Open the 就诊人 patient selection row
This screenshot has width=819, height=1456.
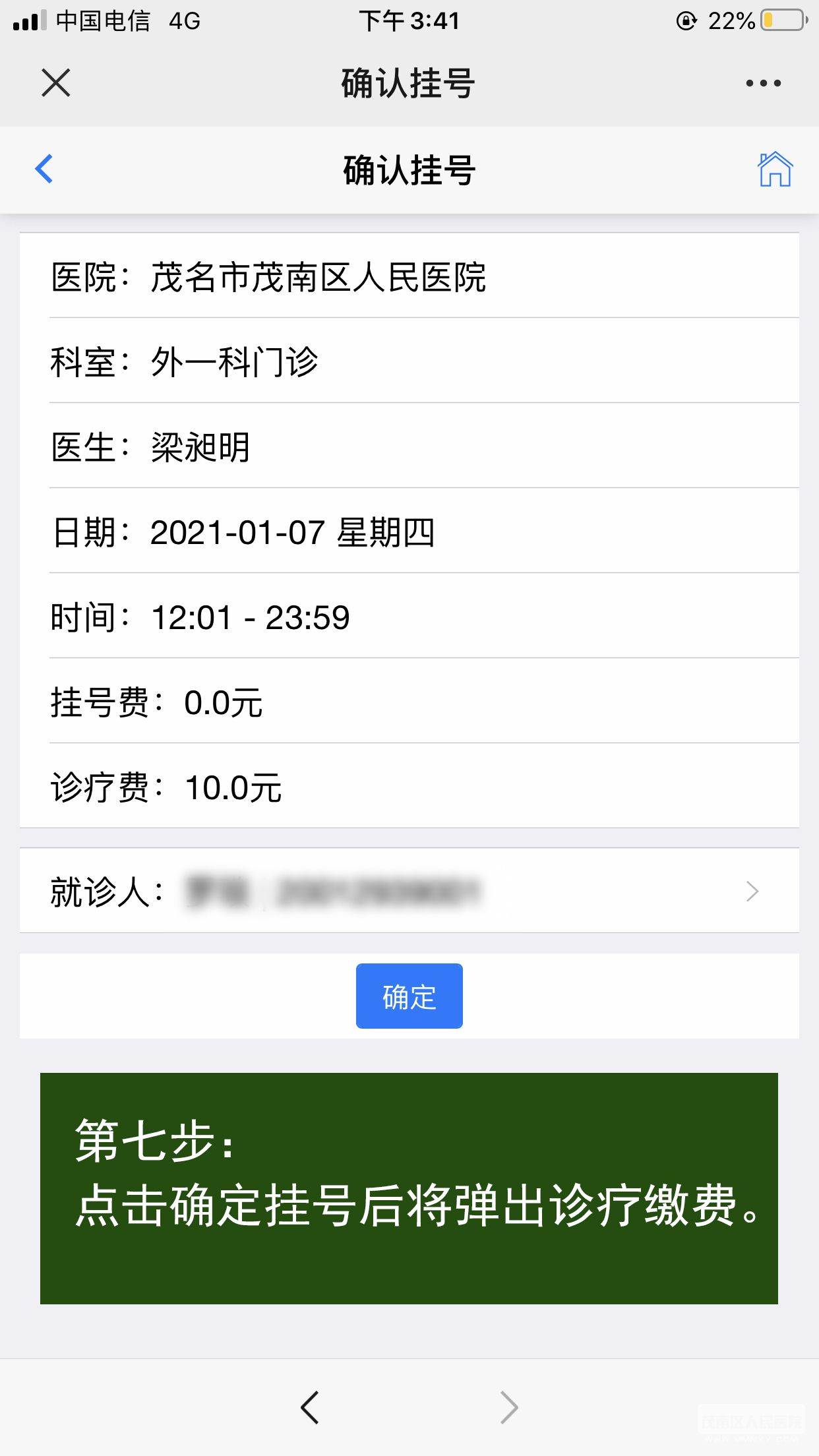409,891
